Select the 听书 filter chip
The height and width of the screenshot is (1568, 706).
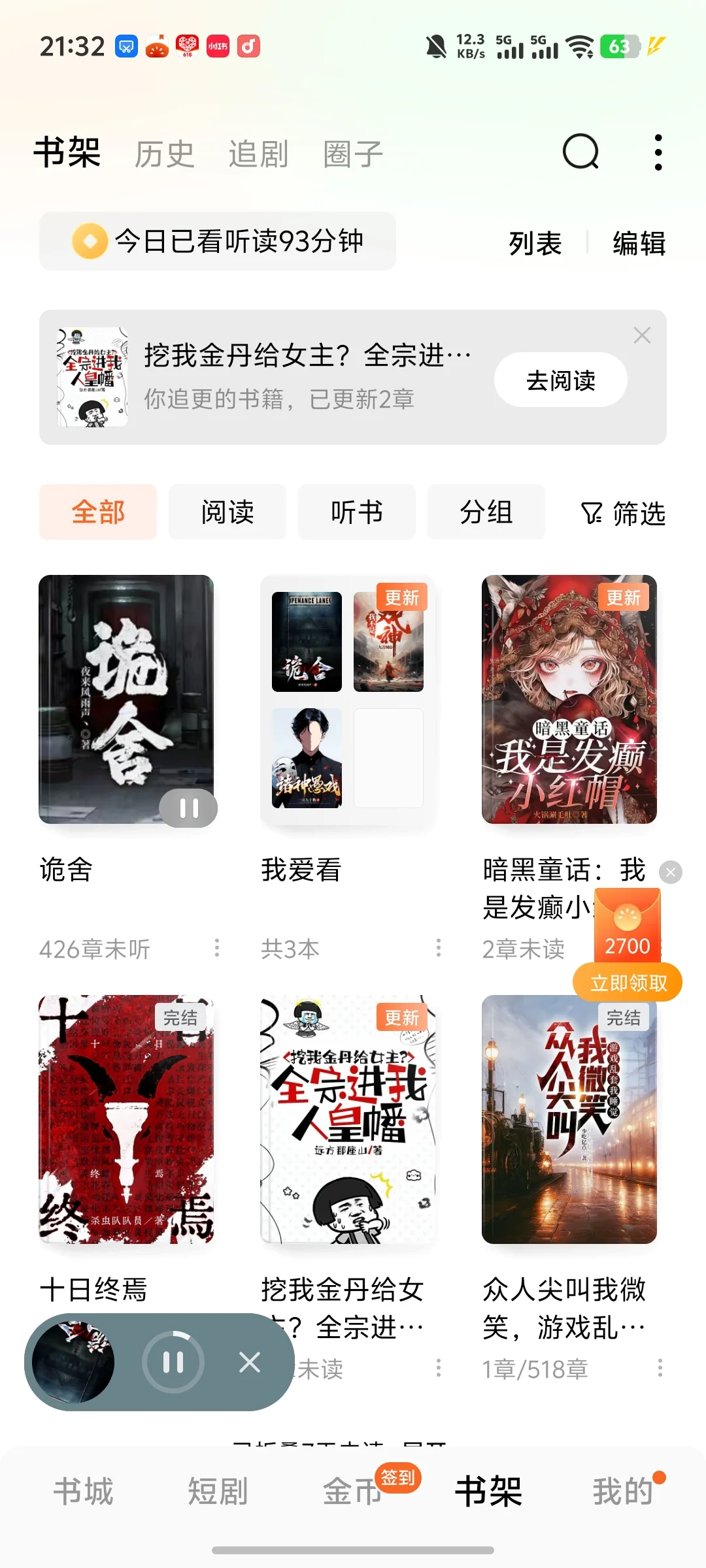(357, 512)
